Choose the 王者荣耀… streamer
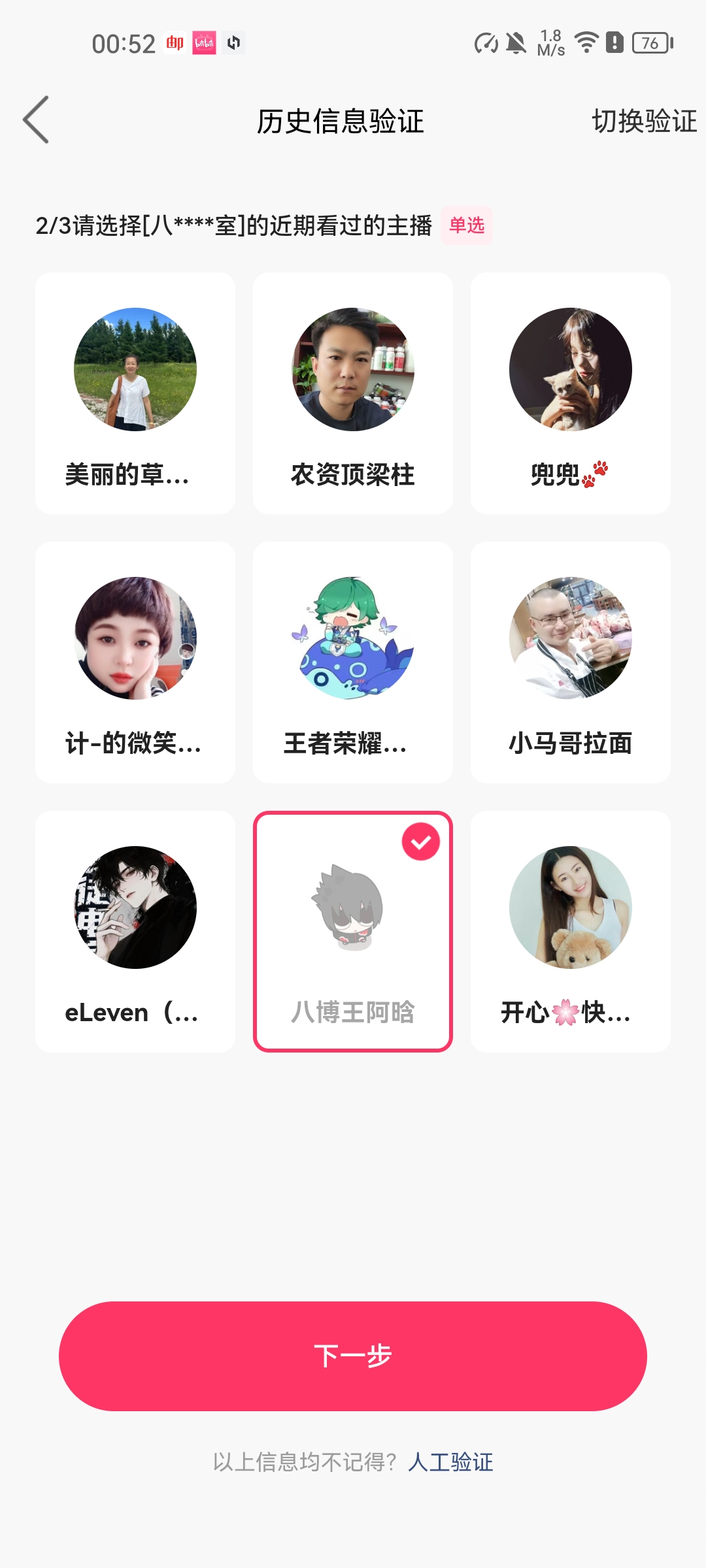The width and height of the screenshot is (706, 1568). click(353, 662)
